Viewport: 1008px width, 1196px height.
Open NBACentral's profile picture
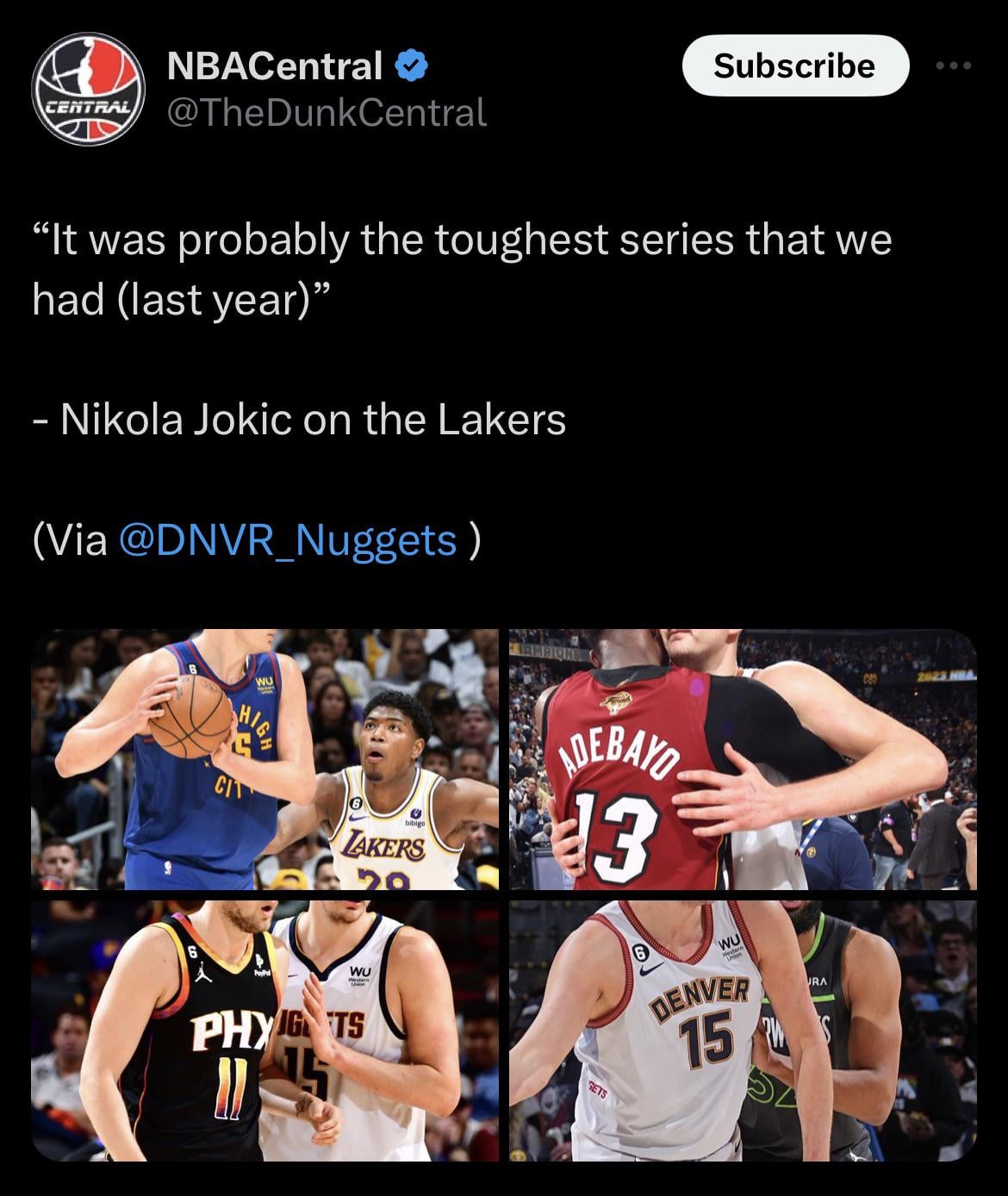(x=88, y=90)
